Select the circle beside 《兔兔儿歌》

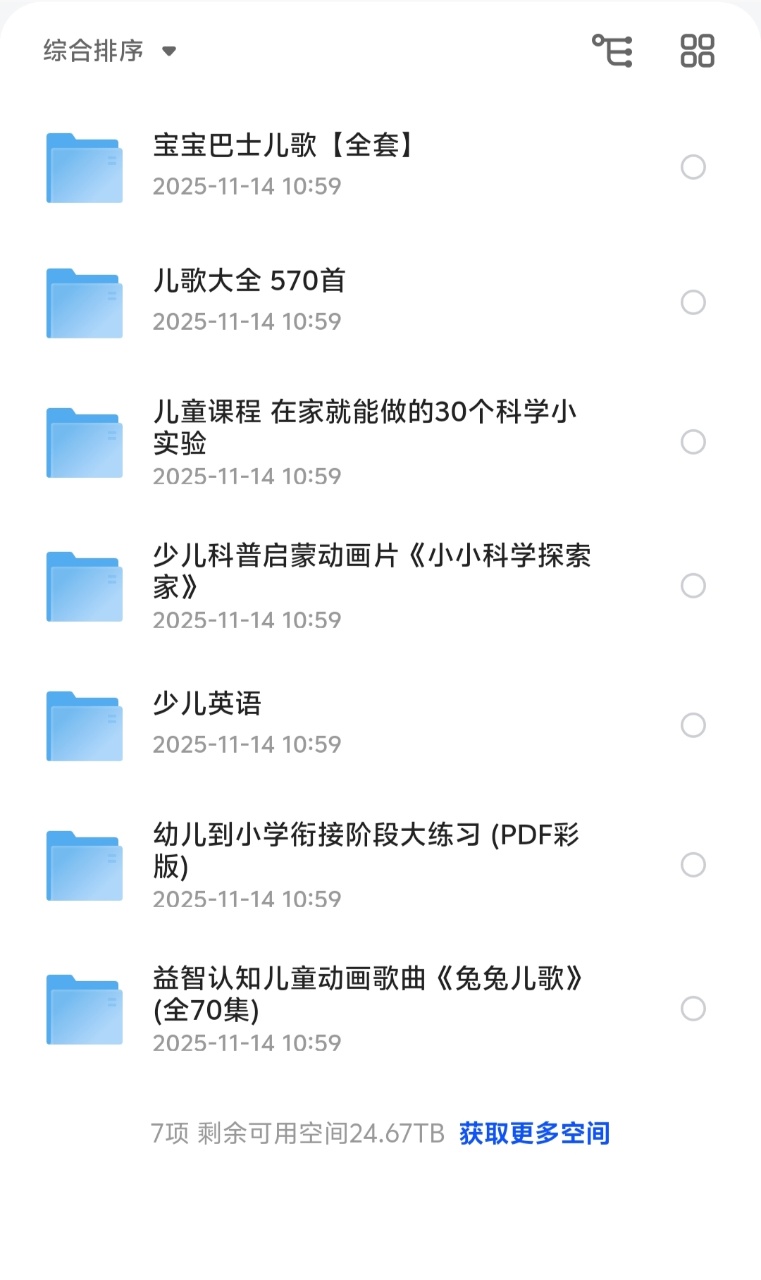pos(693,1008)
